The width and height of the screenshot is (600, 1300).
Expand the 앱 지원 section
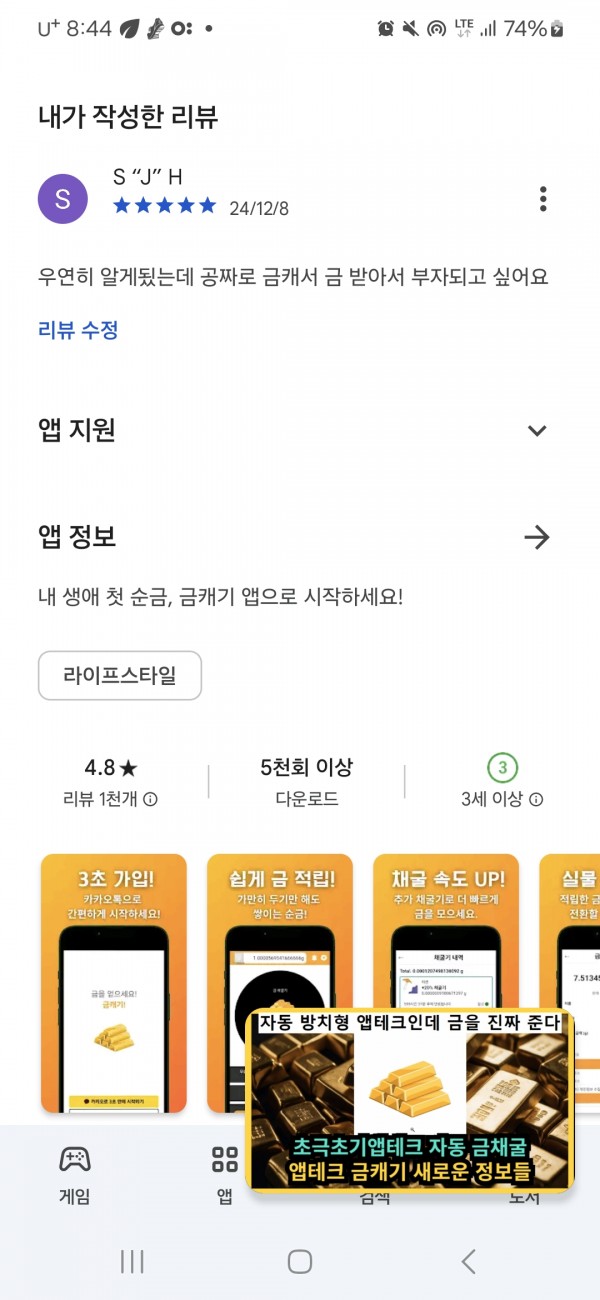point(537,431)
